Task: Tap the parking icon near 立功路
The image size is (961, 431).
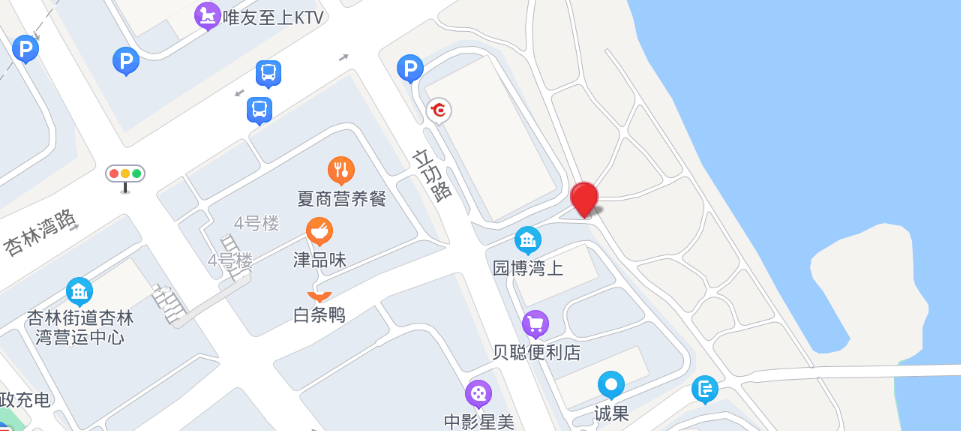Action: pyautogui.click(x=410, y=68)
